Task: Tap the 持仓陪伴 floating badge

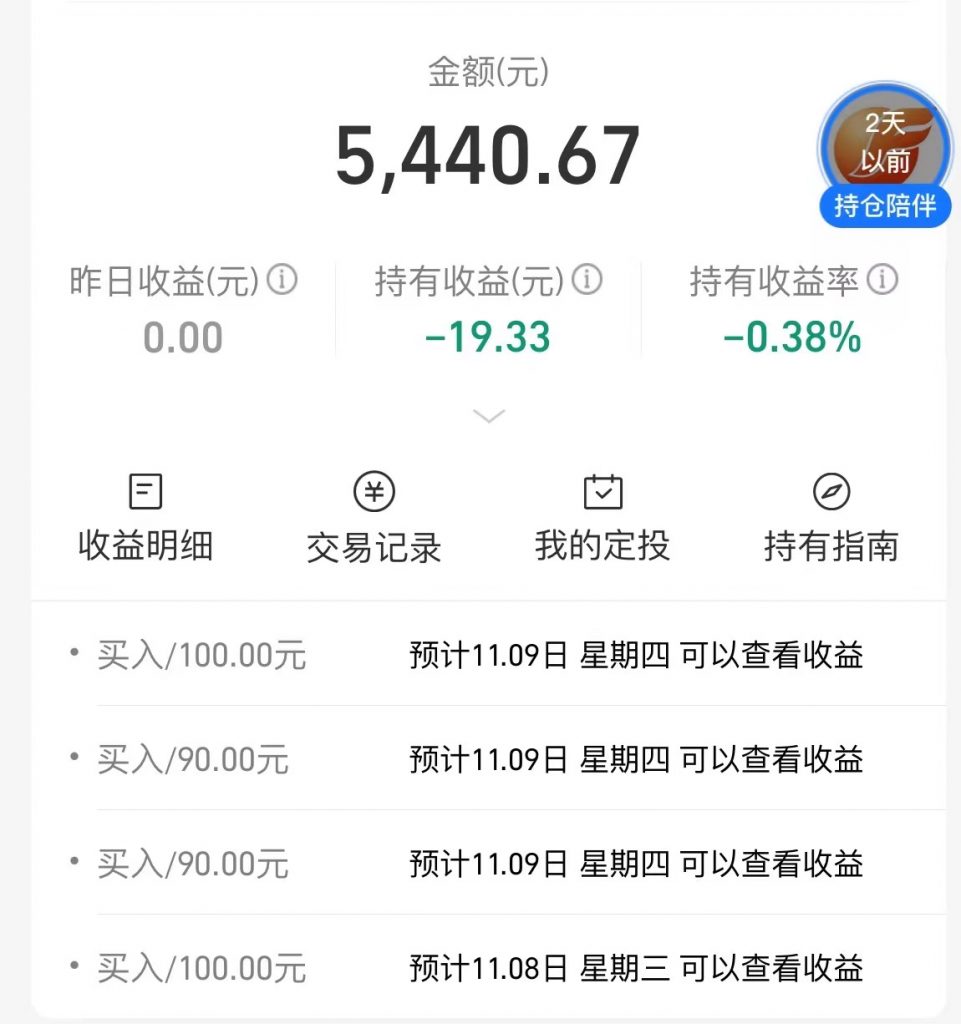Action: (884, 160)
